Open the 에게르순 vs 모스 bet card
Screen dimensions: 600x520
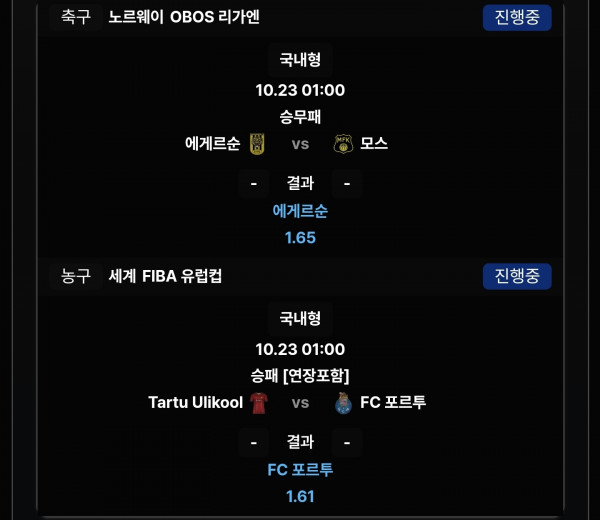(x=300, y=144)
